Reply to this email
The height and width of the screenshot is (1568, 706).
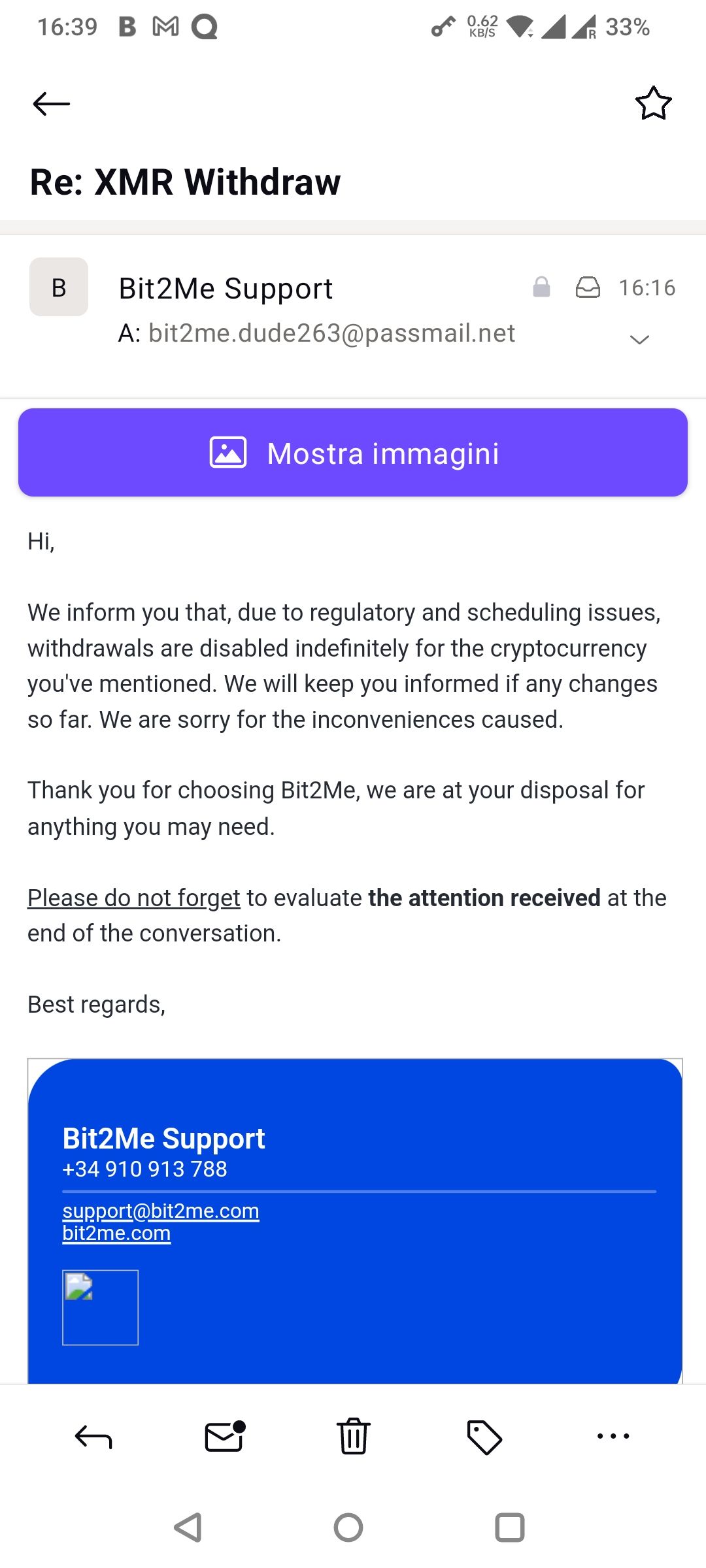pyautogui.click(x=93, y=1437)
